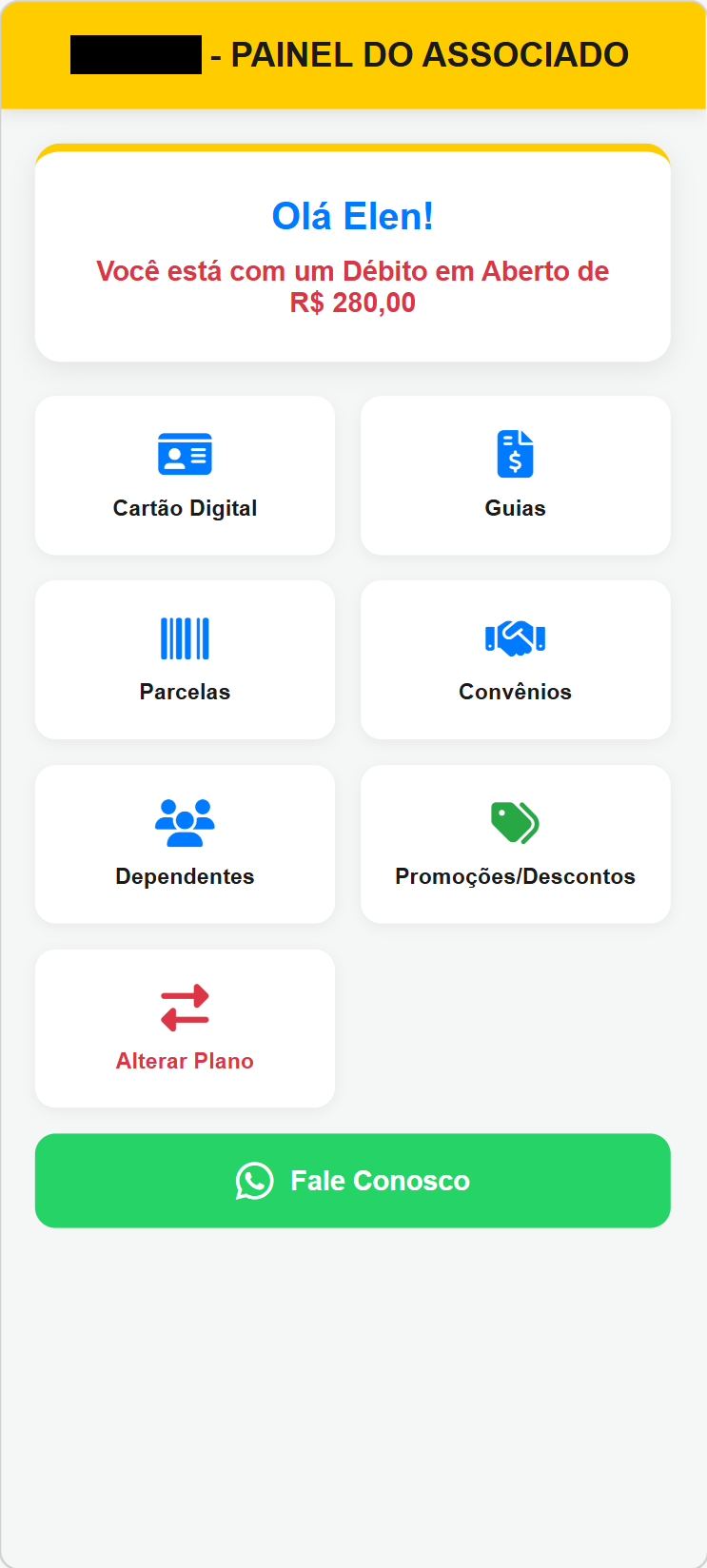Open Parcelas to see installments
707x1568 pixels.
click(185, 659)
